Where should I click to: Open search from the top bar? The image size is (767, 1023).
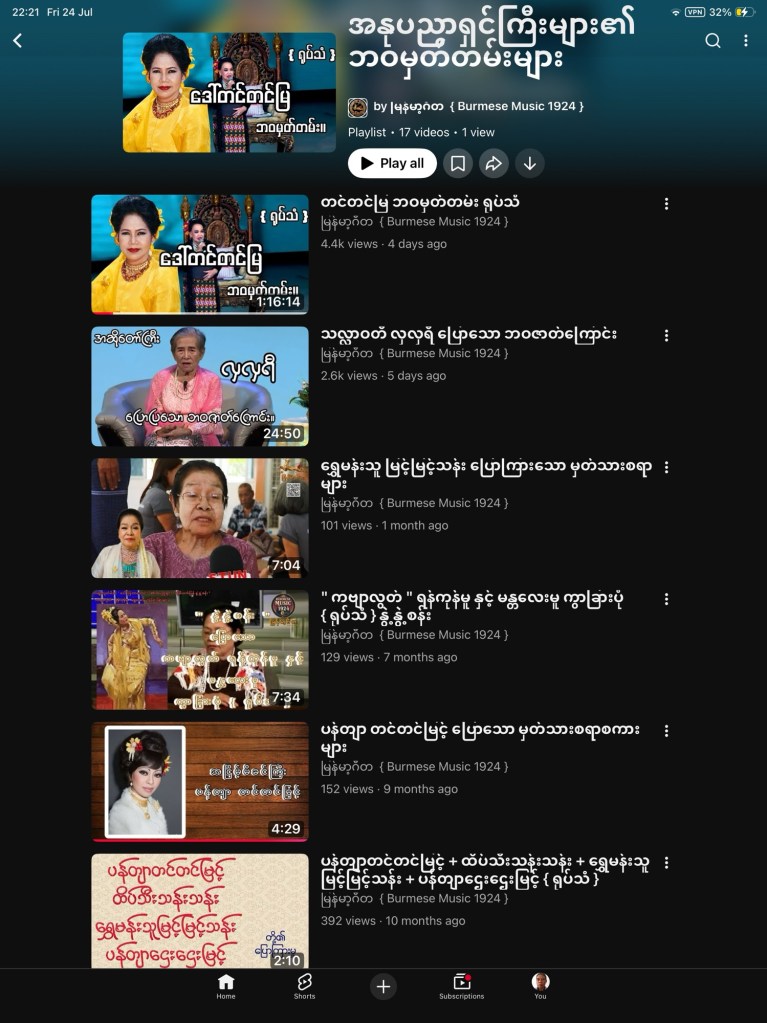pos(713,40)
